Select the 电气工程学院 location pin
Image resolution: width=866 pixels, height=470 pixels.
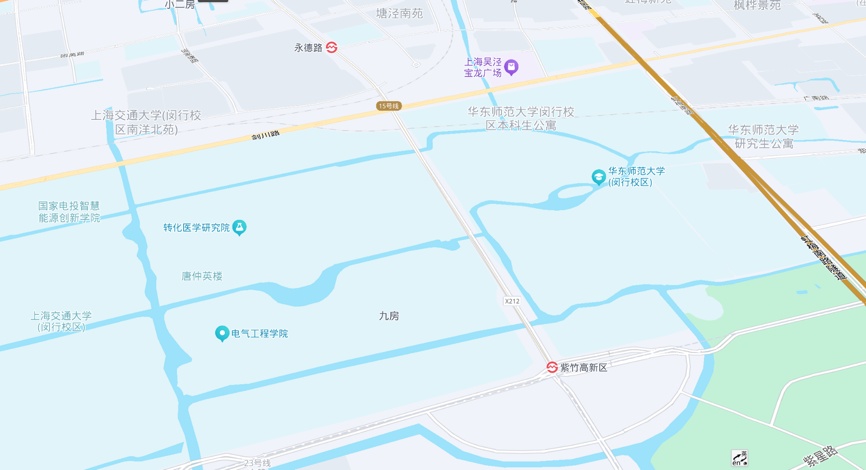click(222, 333)
